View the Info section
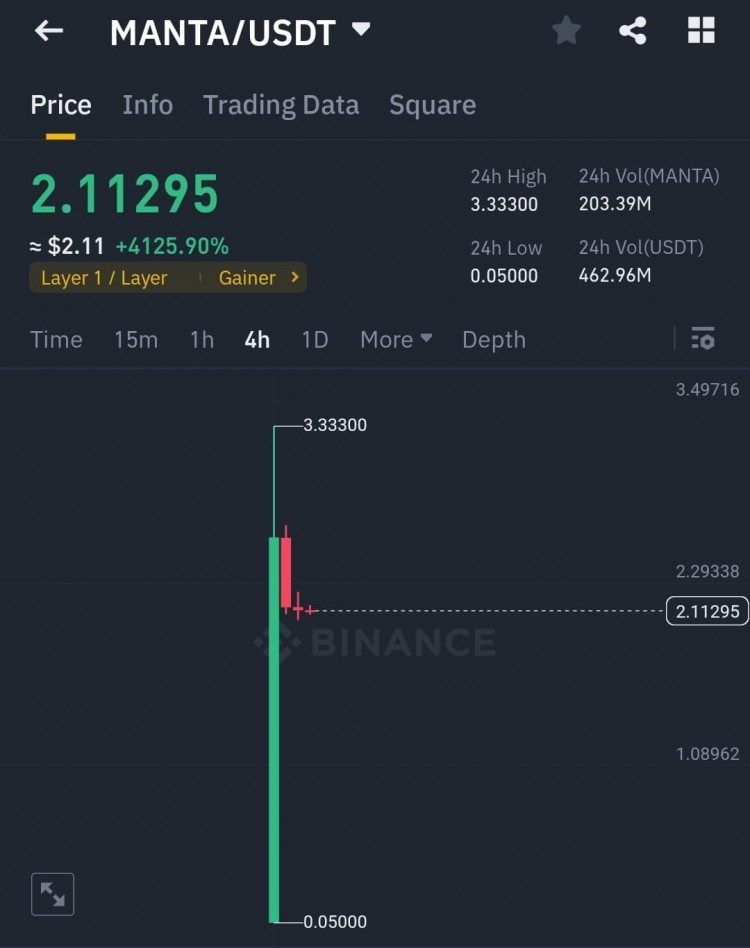Viewport: 750px width, 948px height. (x=147, y=104)
